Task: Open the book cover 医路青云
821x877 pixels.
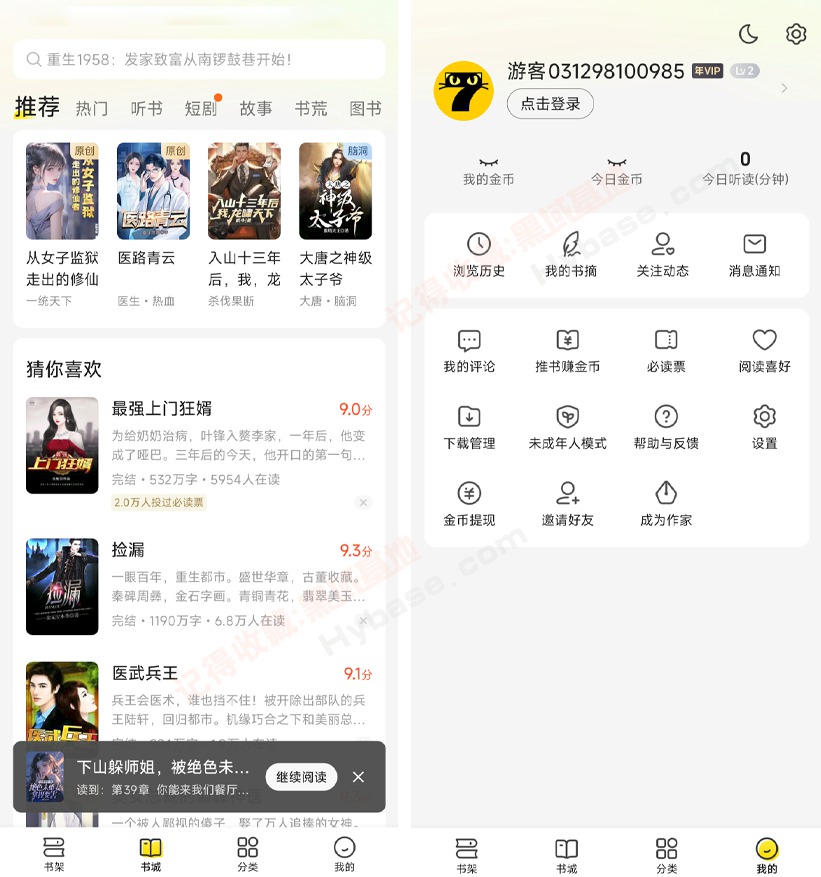Action: 153,191
